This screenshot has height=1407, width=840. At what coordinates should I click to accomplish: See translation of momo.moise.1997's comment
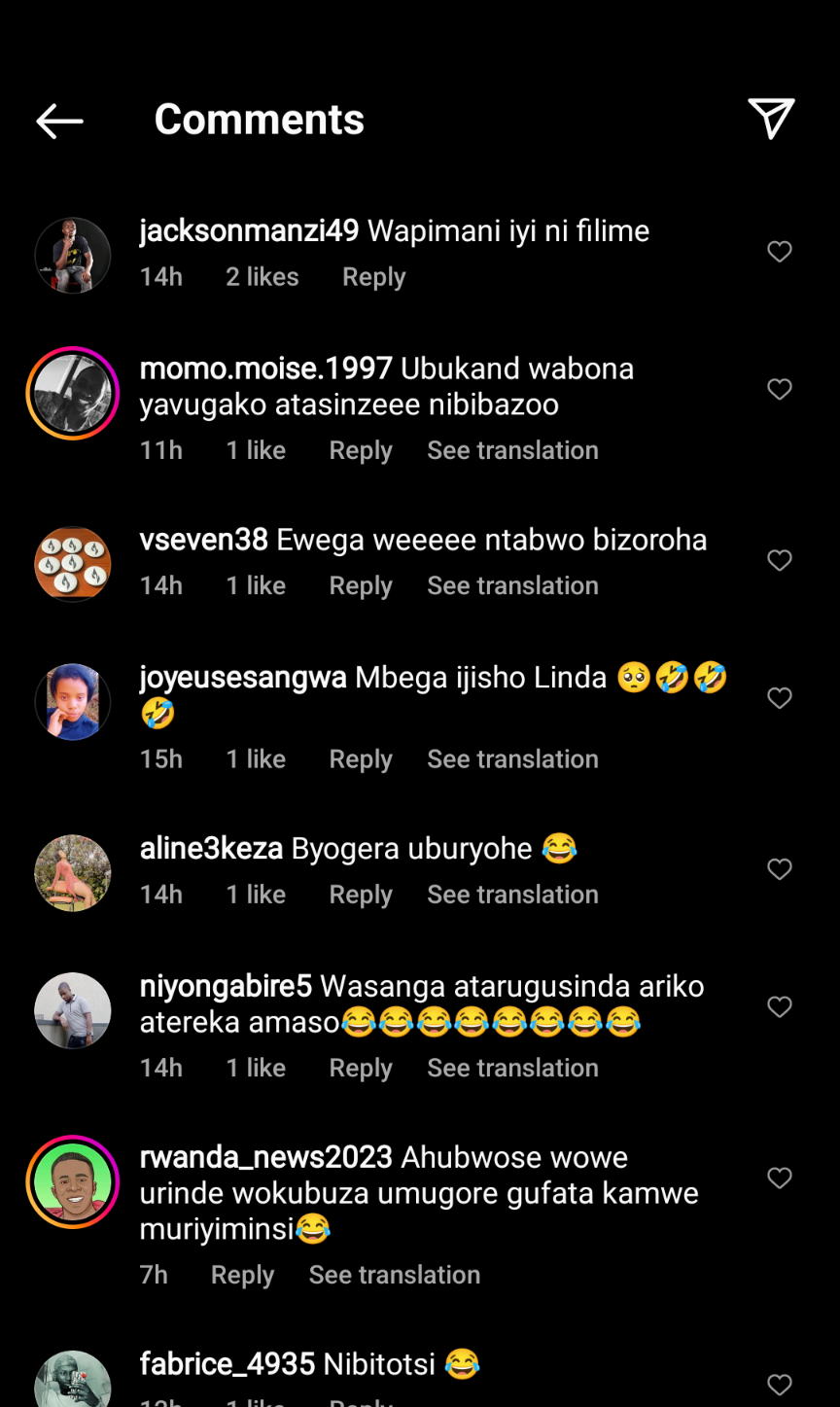[x=512, y=450]
